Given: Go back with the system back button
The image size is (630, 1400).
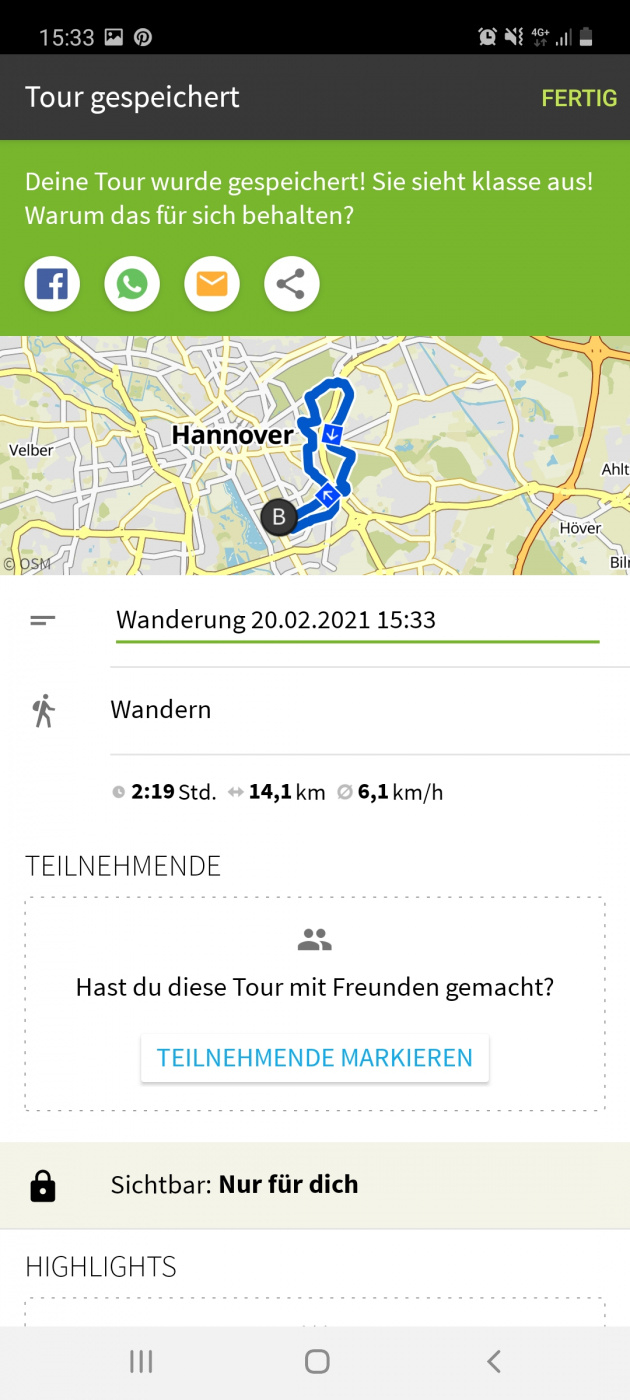Looking at the screenshot, I should coord(493,1361).
